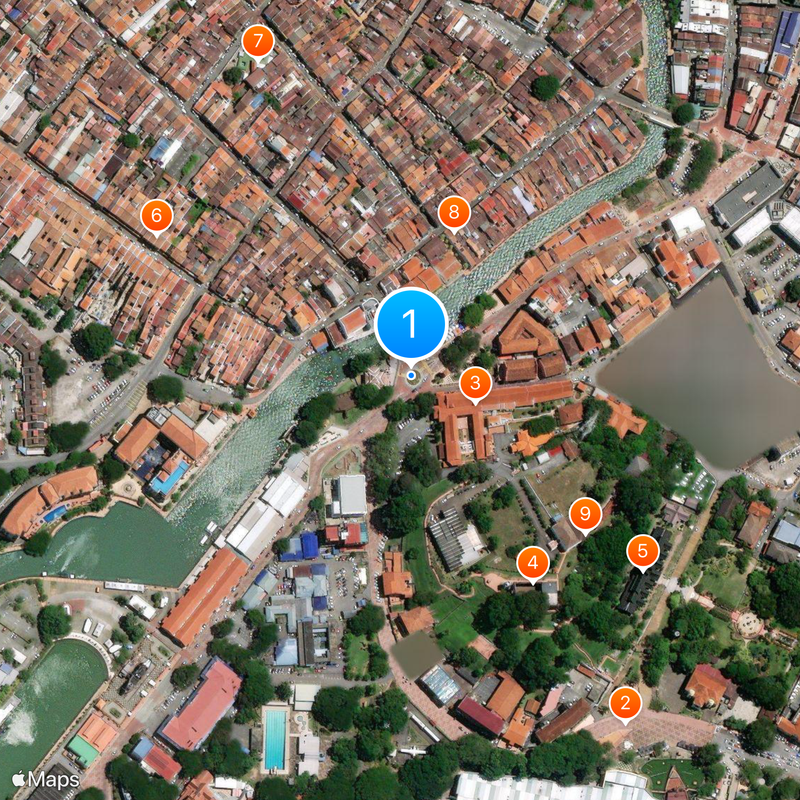Tap map marker number 6
The width and height of the screenshot is (800, 800).
pos(157,214)
